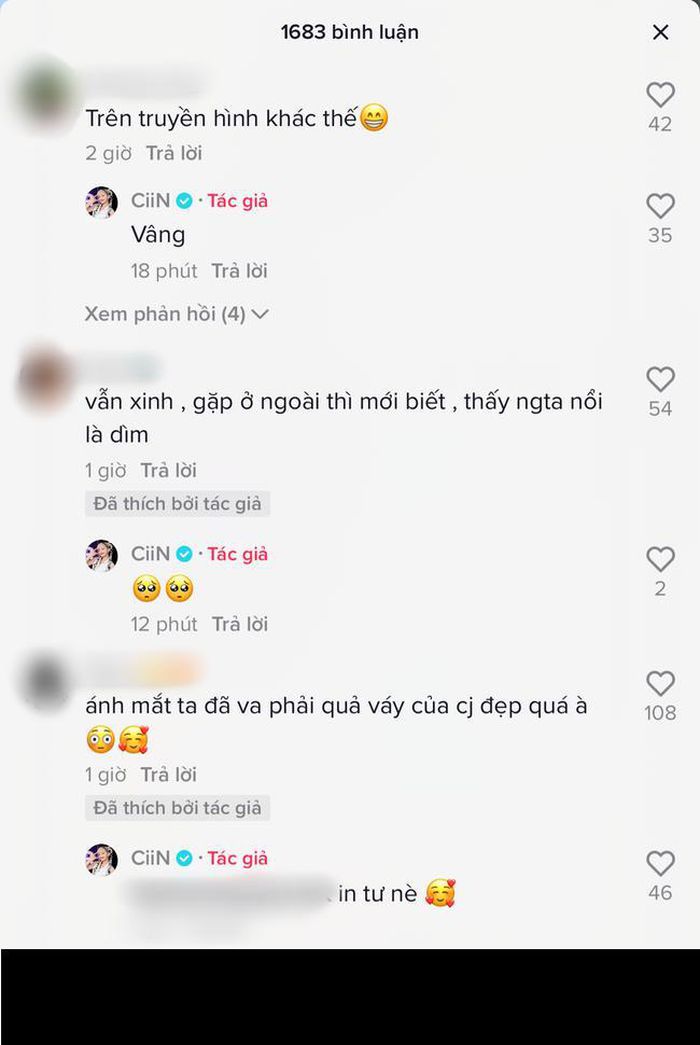Like CiiN's pleading-face emoji reply
The image size is (700, 1045).
point(660,559)
